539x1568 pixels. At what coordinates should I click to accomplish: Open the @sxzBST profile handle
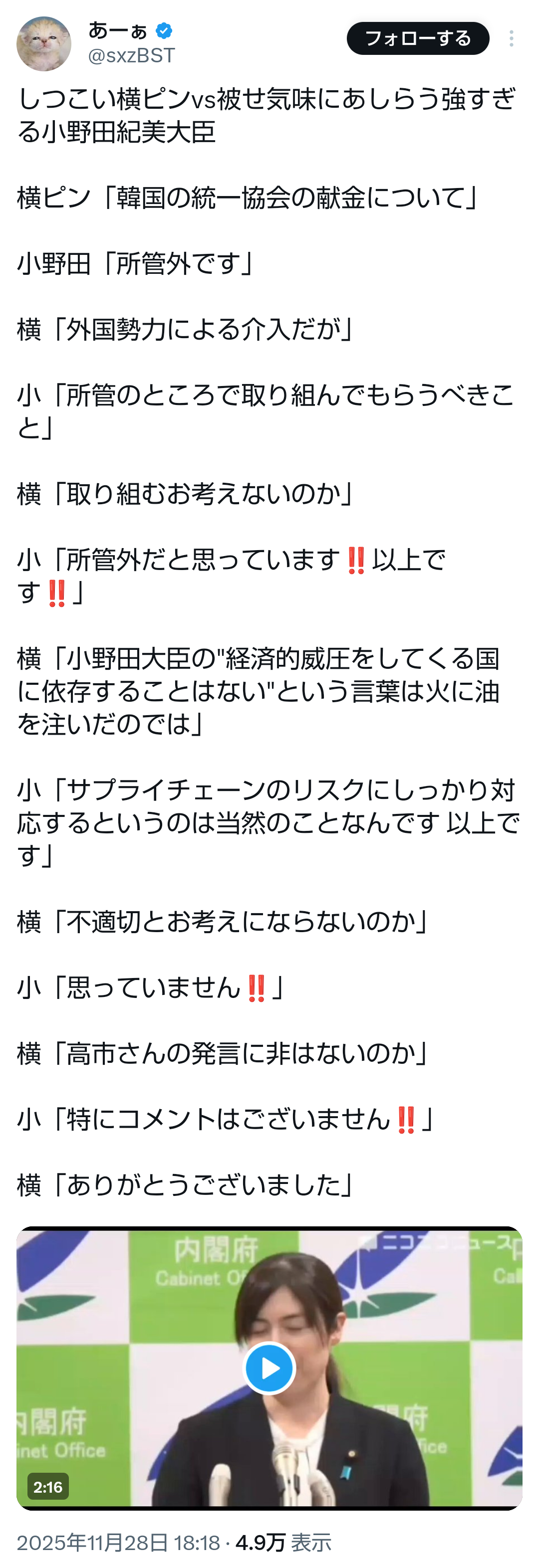(x=132, y=56)
